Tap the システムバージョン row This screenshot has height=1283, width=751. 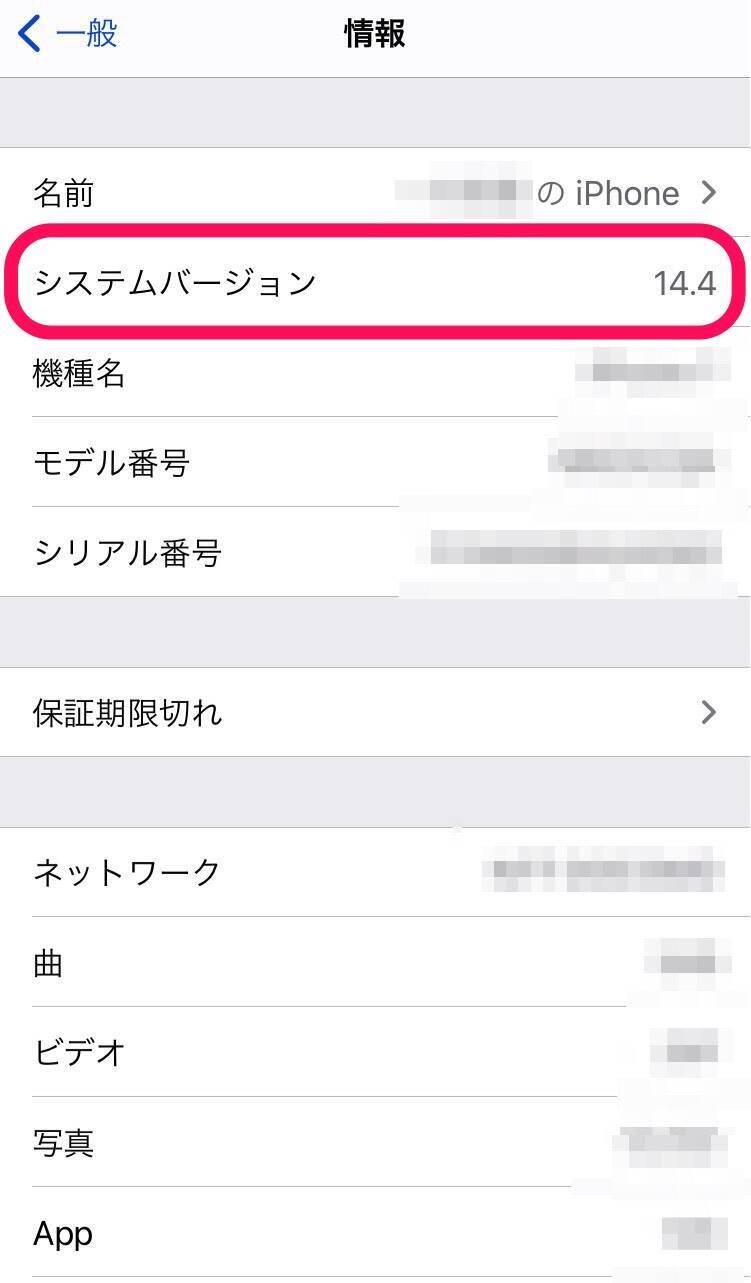tap(375, 283)
